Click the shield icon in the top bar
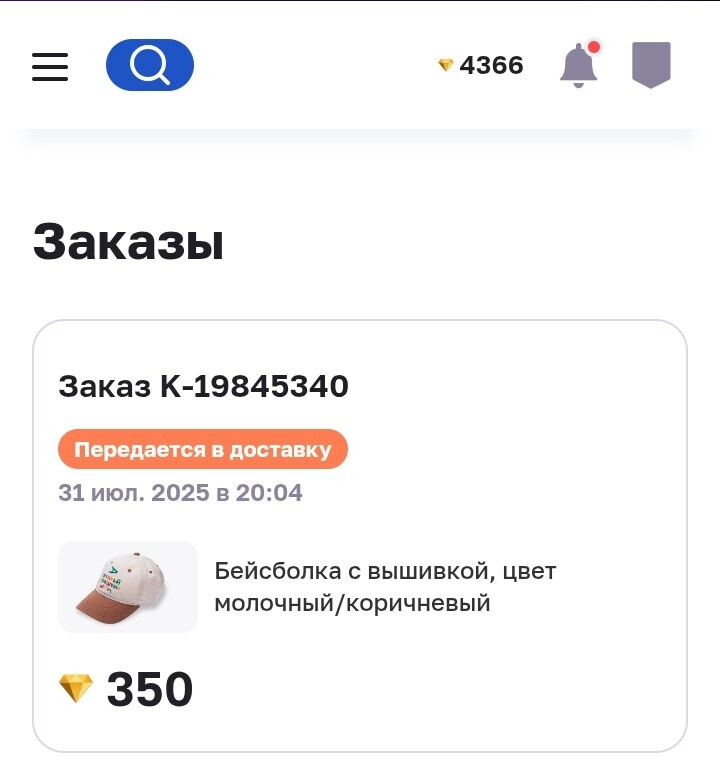This screenshot has width=720, height=761. (x=651, y=66)
